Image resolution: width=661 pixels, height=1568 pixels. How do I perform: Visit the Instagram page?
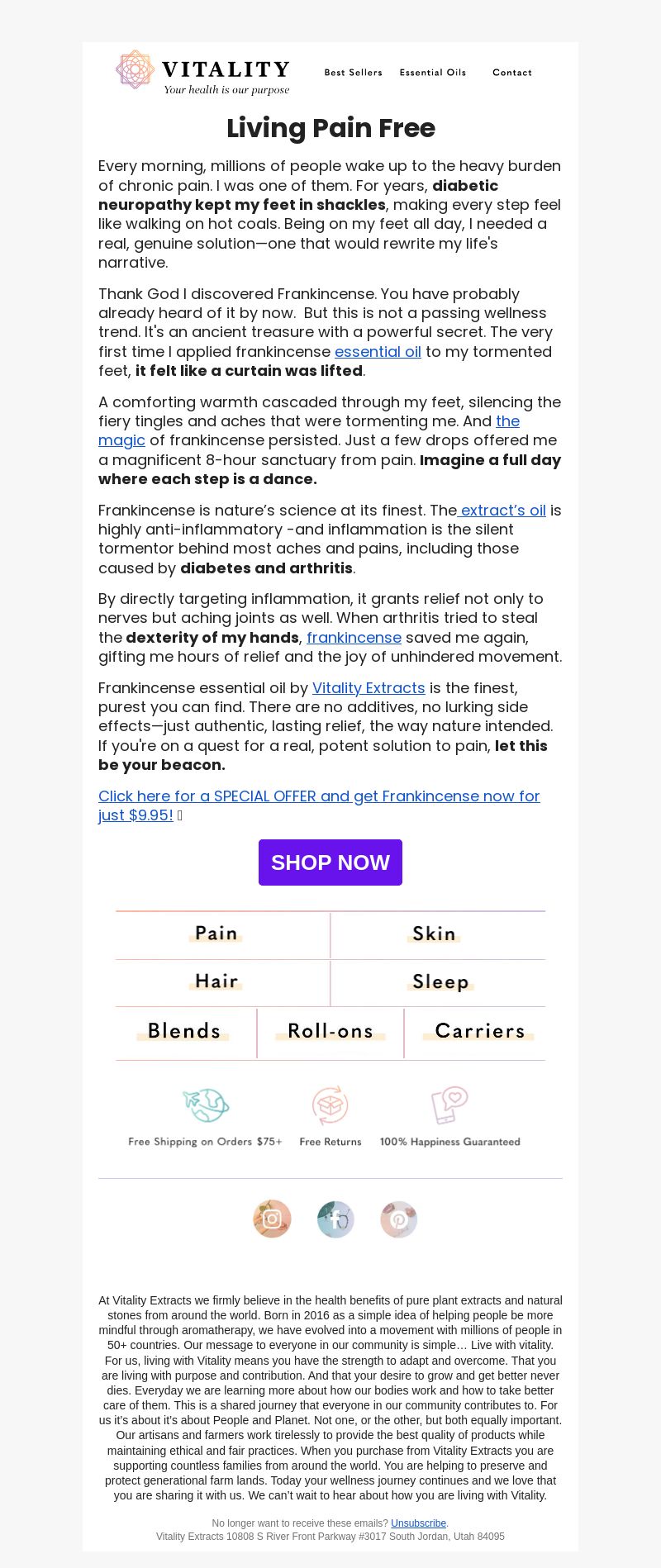click(272, 1219)
